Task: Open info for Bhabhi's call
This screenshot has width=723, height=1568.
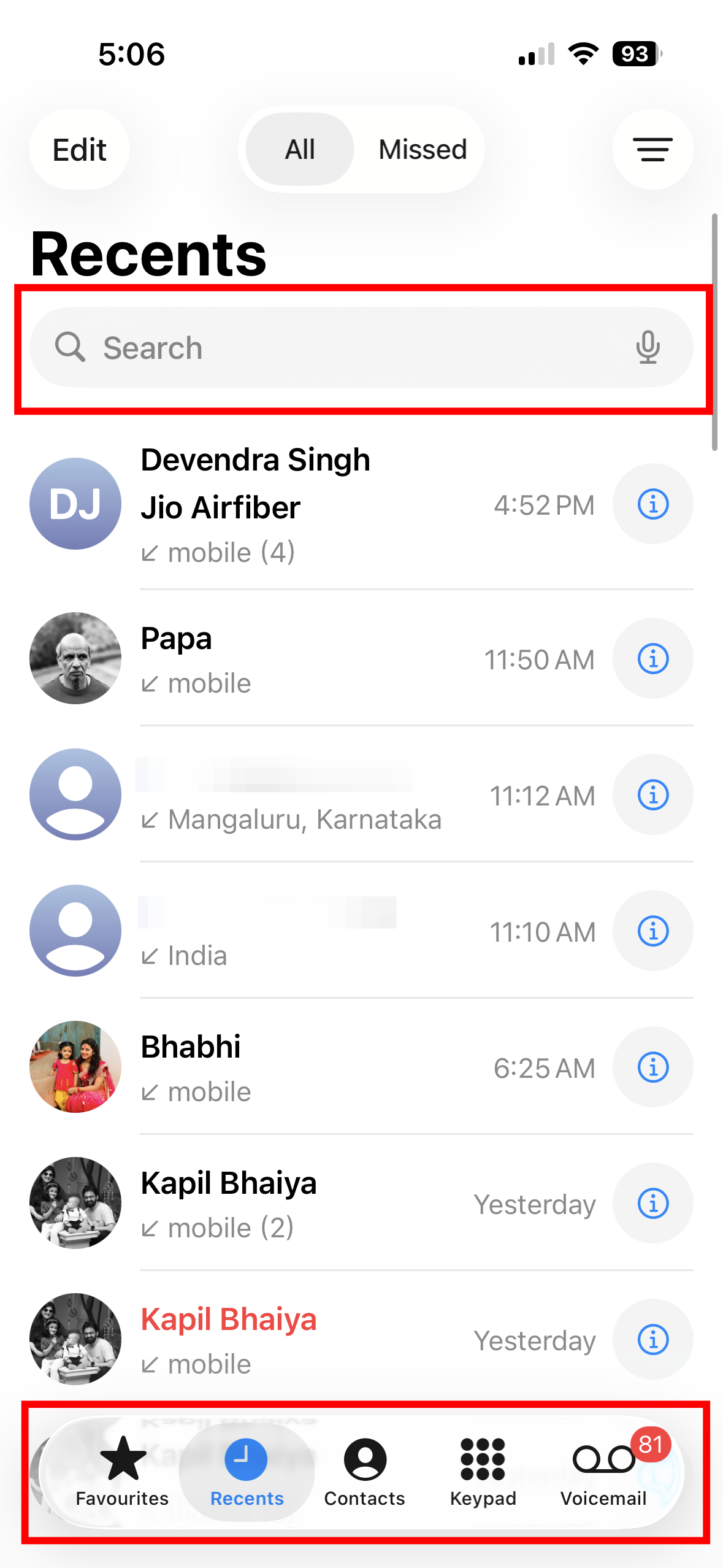Action: pyautogui.click(x=652, y=1067)
